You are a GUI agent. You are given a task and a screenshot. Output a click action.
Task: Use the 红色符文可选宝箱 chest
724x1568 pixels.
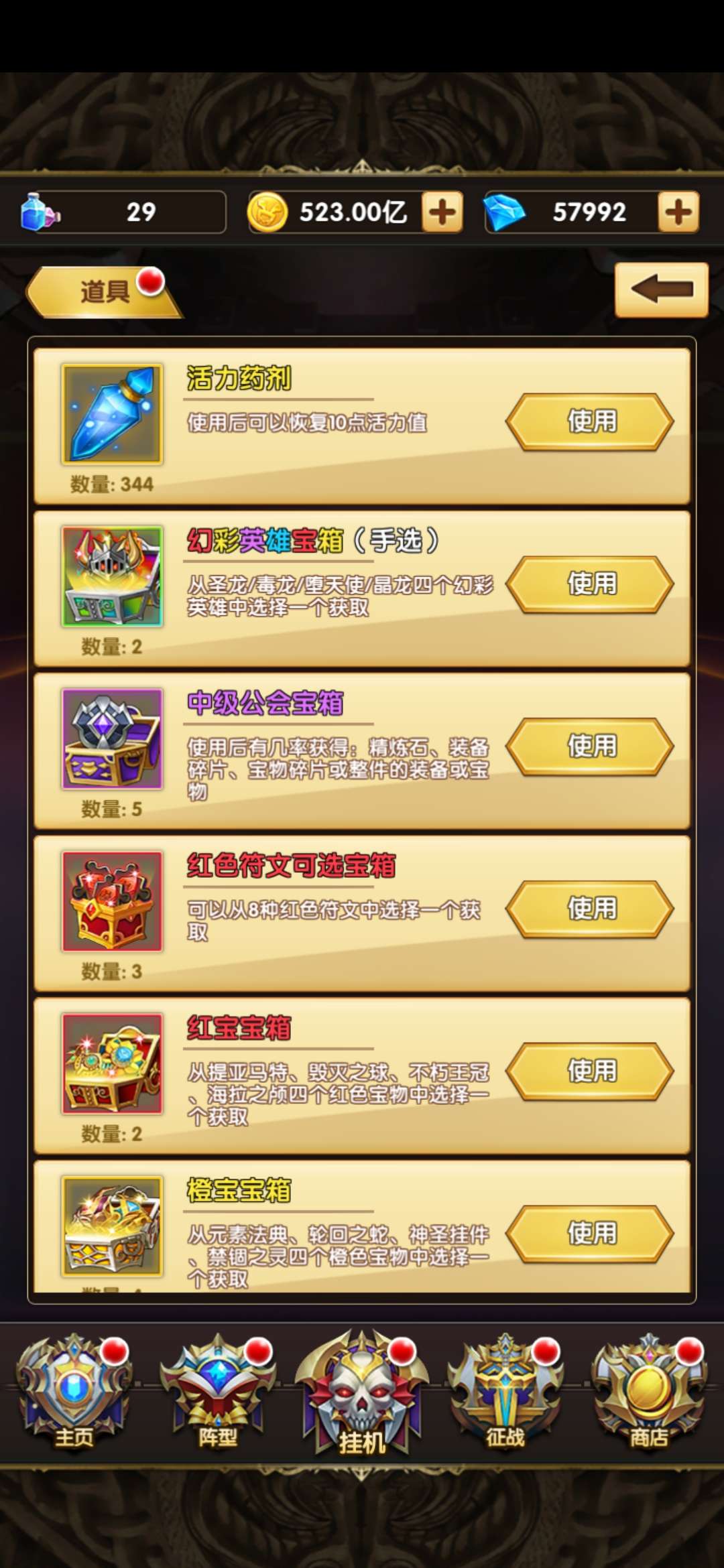tap(590, 909)
